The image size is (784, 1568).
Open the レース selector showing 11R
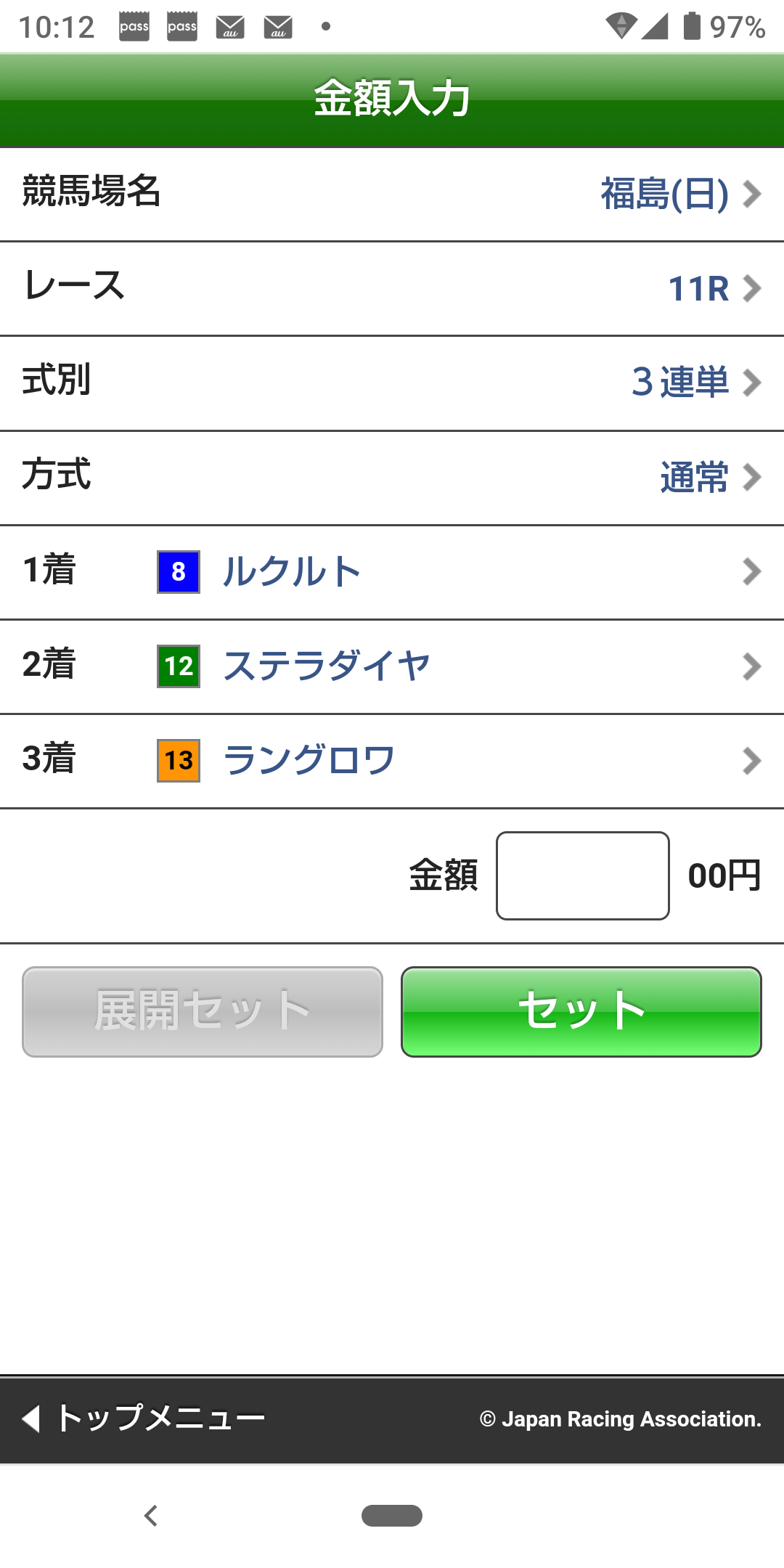point(392,288)
